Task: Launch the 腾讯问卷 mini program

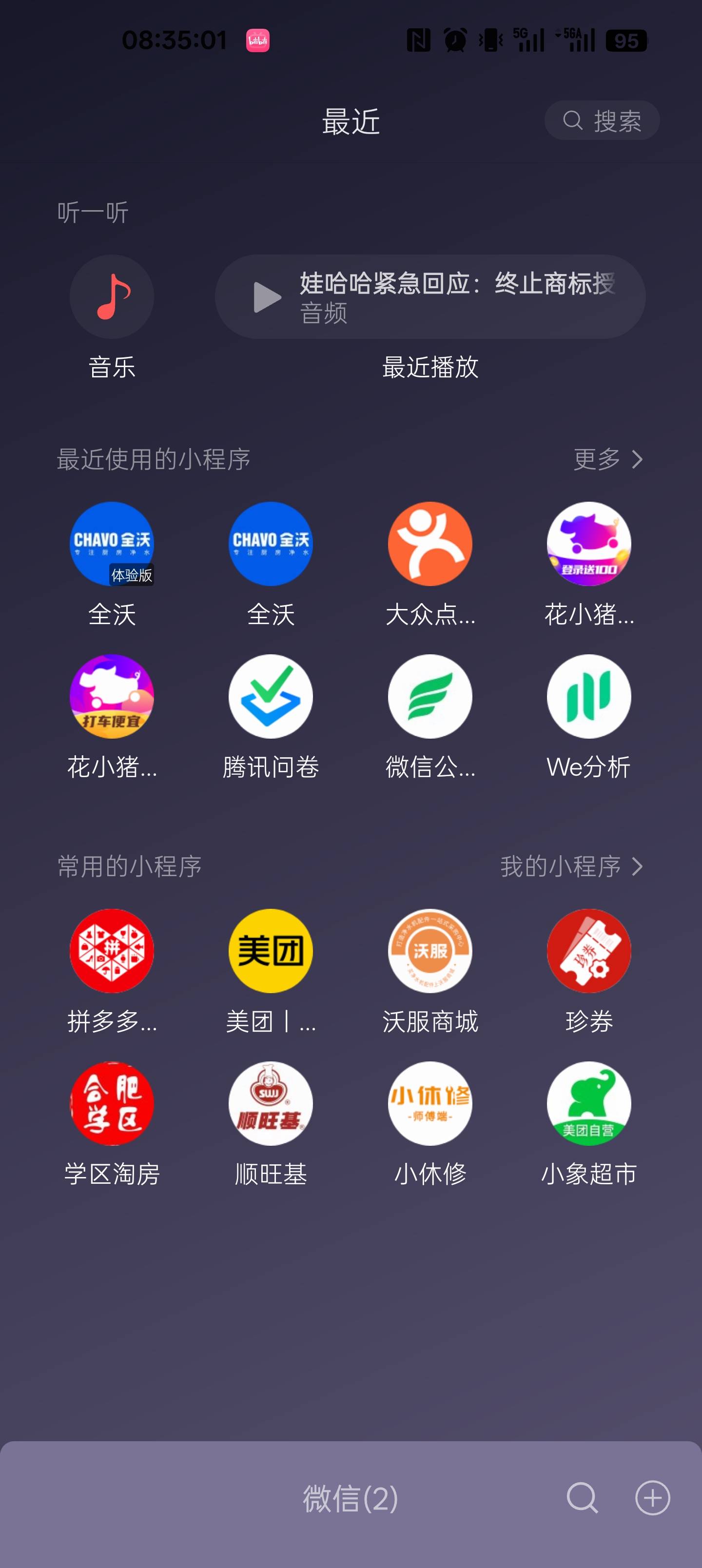Action: [x=271, y=696]
